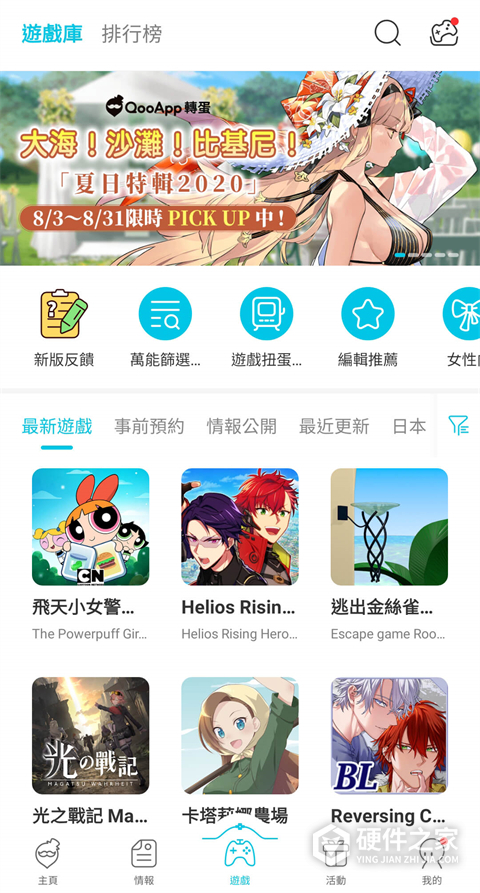Switch to 事前預約 tab
Screen dimensions: 480x893
(149, 426)
